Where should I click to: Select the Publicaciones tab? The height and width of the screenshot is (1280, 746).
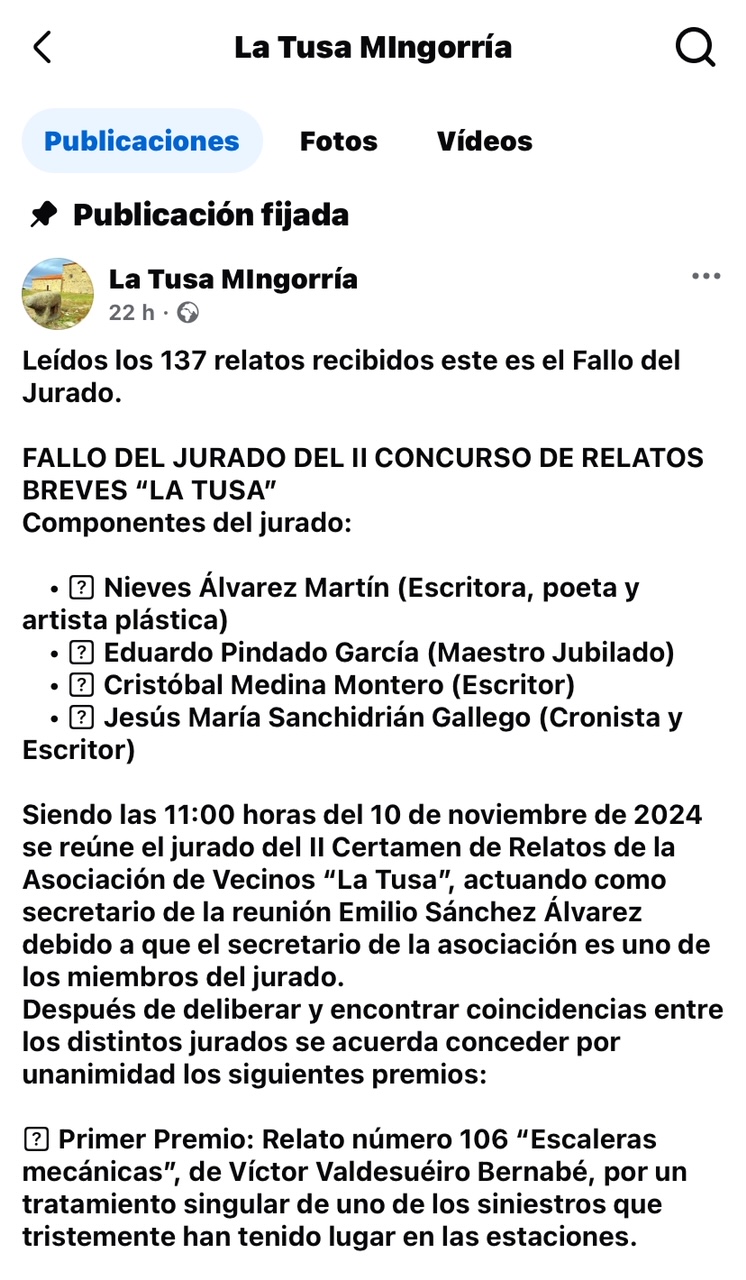pyautogui.click(x=141, y=141)
